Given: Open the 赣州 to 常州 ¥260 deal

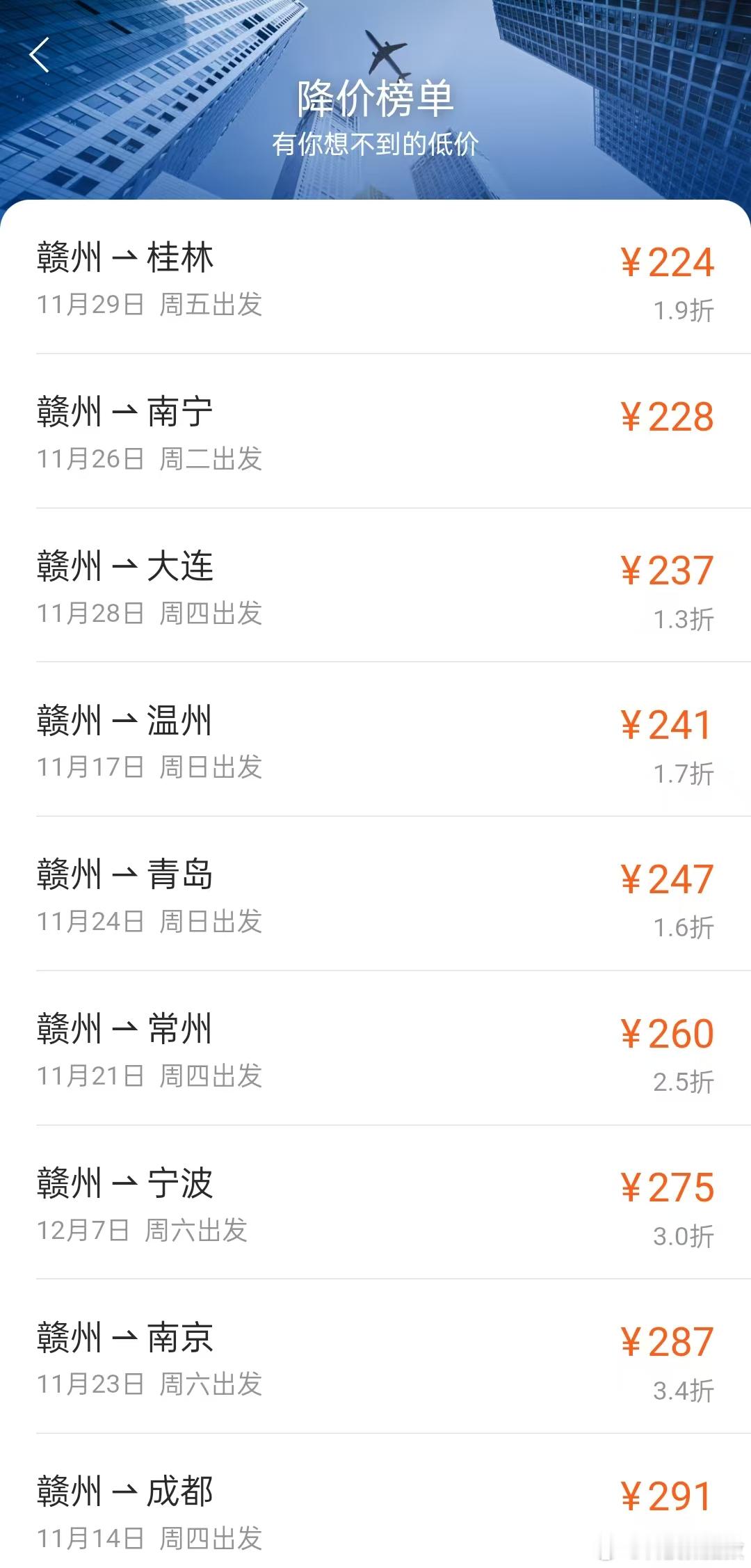Looking at the screenshot, I should tap(375, 1048).
